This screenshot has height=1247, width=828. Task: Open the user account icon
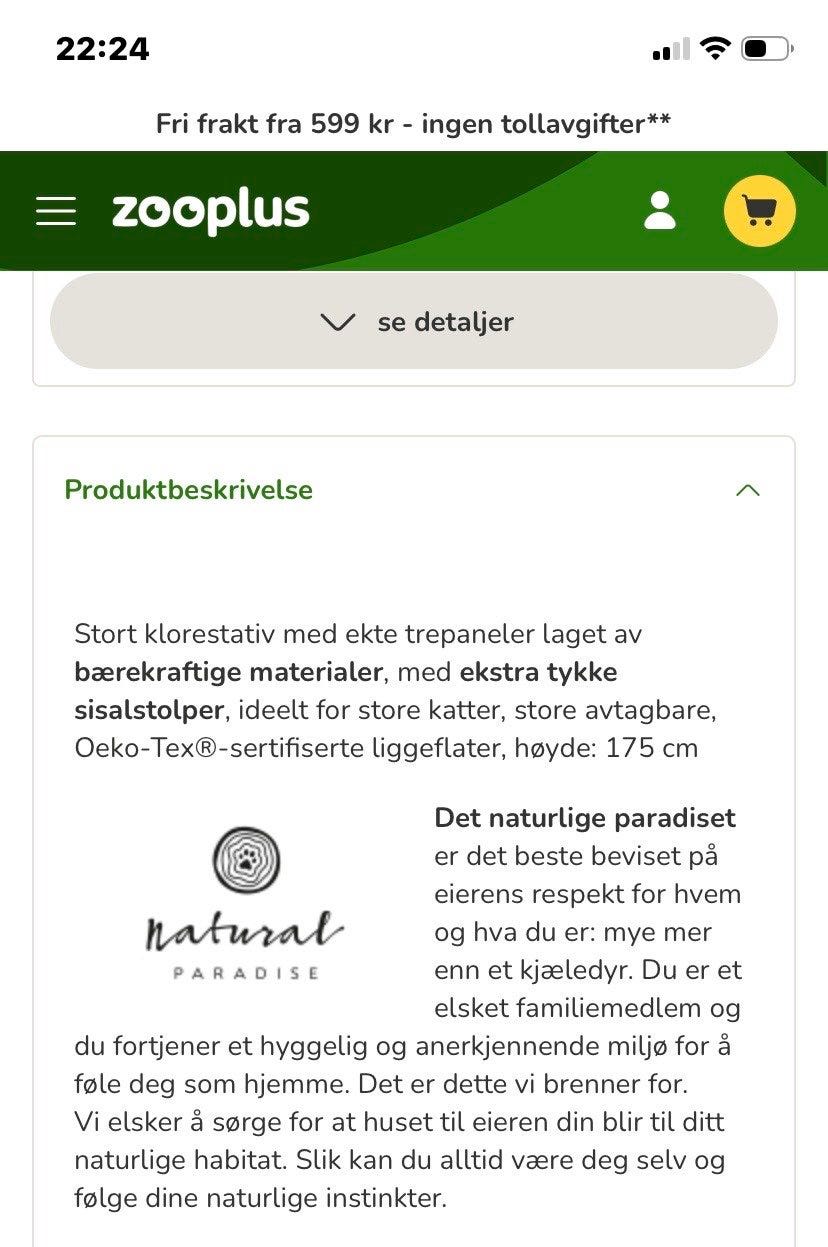[659, 211]
